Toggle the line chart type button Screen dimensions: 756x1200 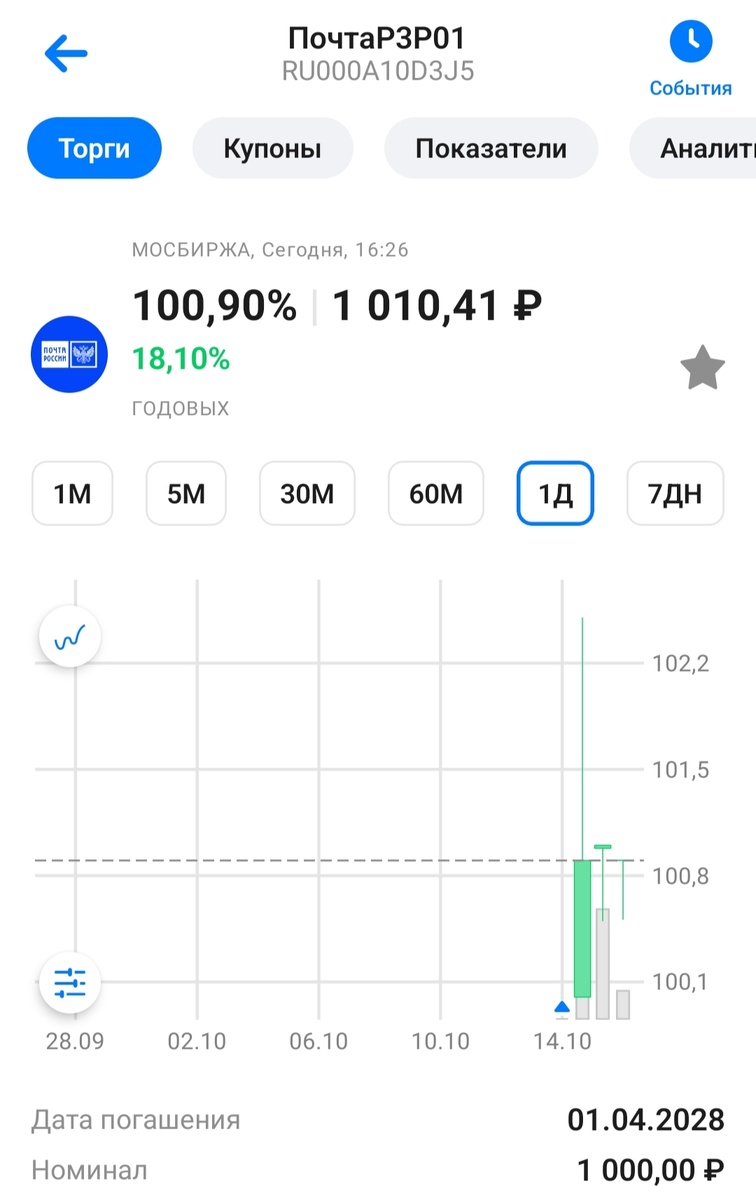[x=70, y=637]
